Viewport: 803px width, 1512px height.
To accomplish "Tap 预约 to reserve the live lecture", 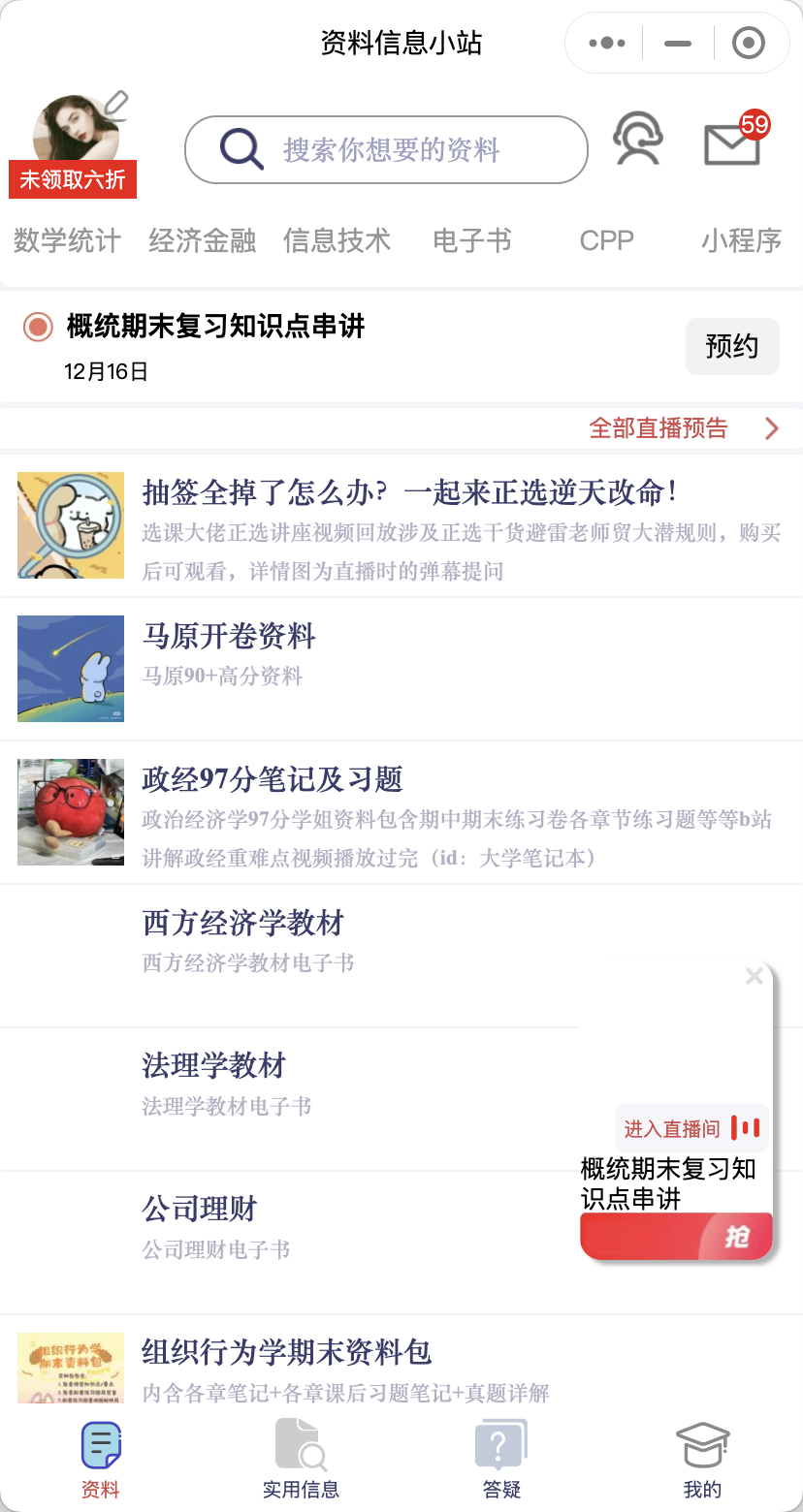I will click(732, 346).
